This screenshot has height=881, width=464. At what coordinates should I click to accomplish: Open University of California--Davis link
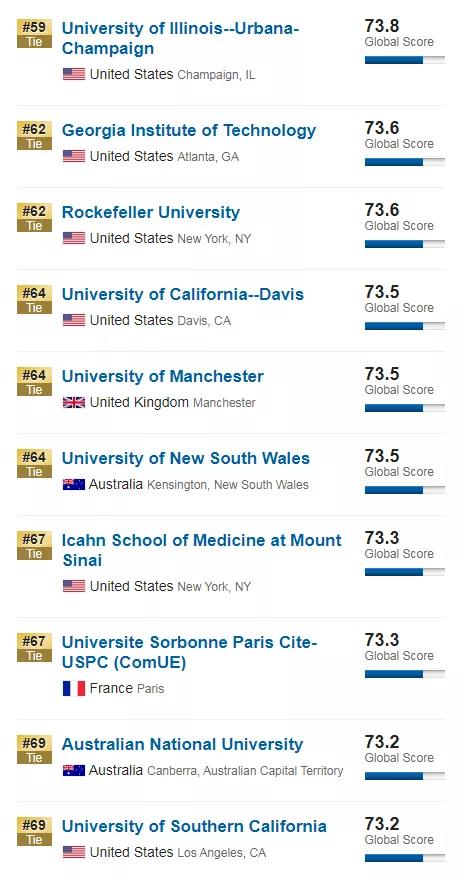point(183,294)
